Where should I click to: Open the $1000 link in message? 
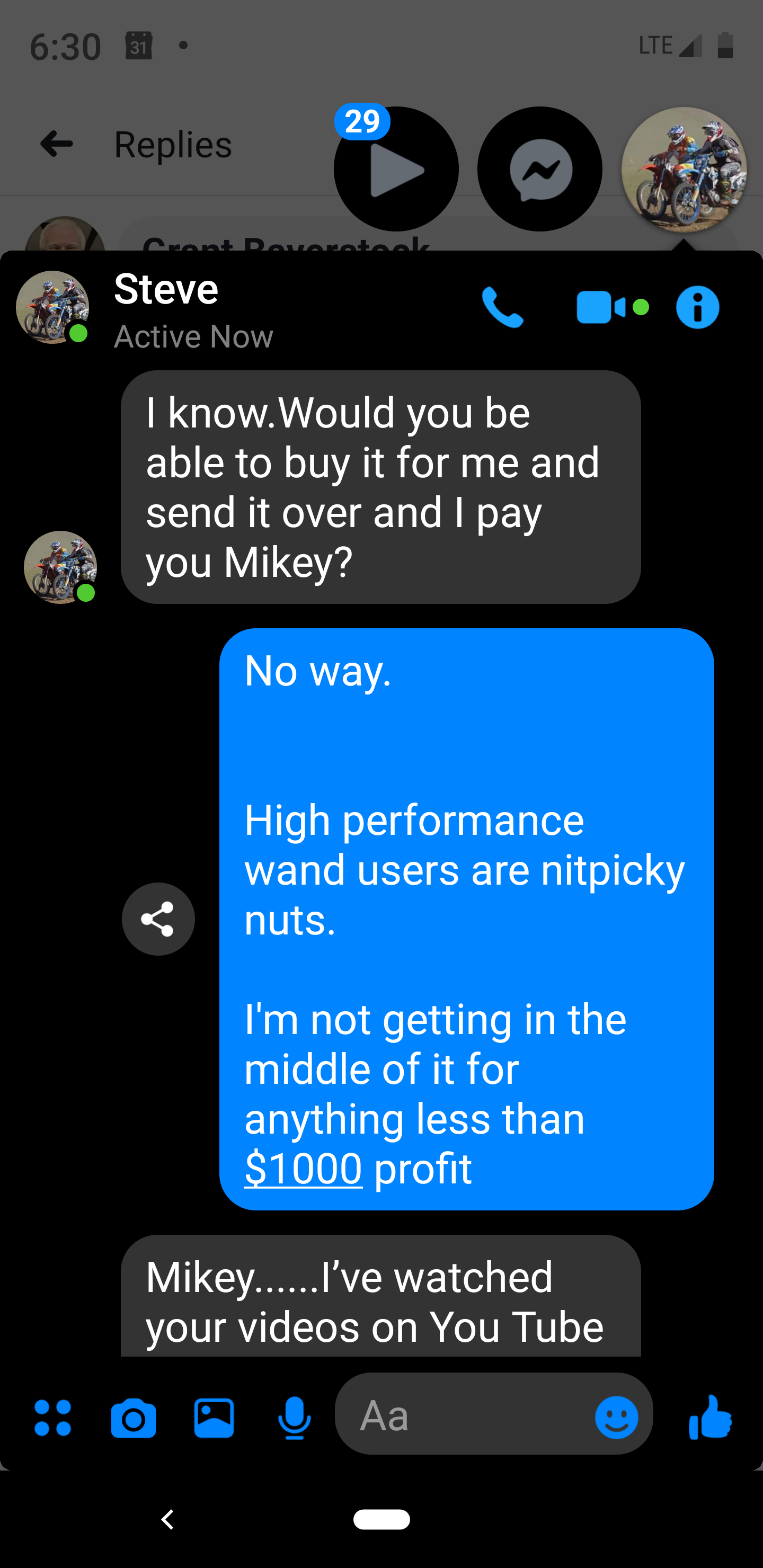[x=303, y=1169]
